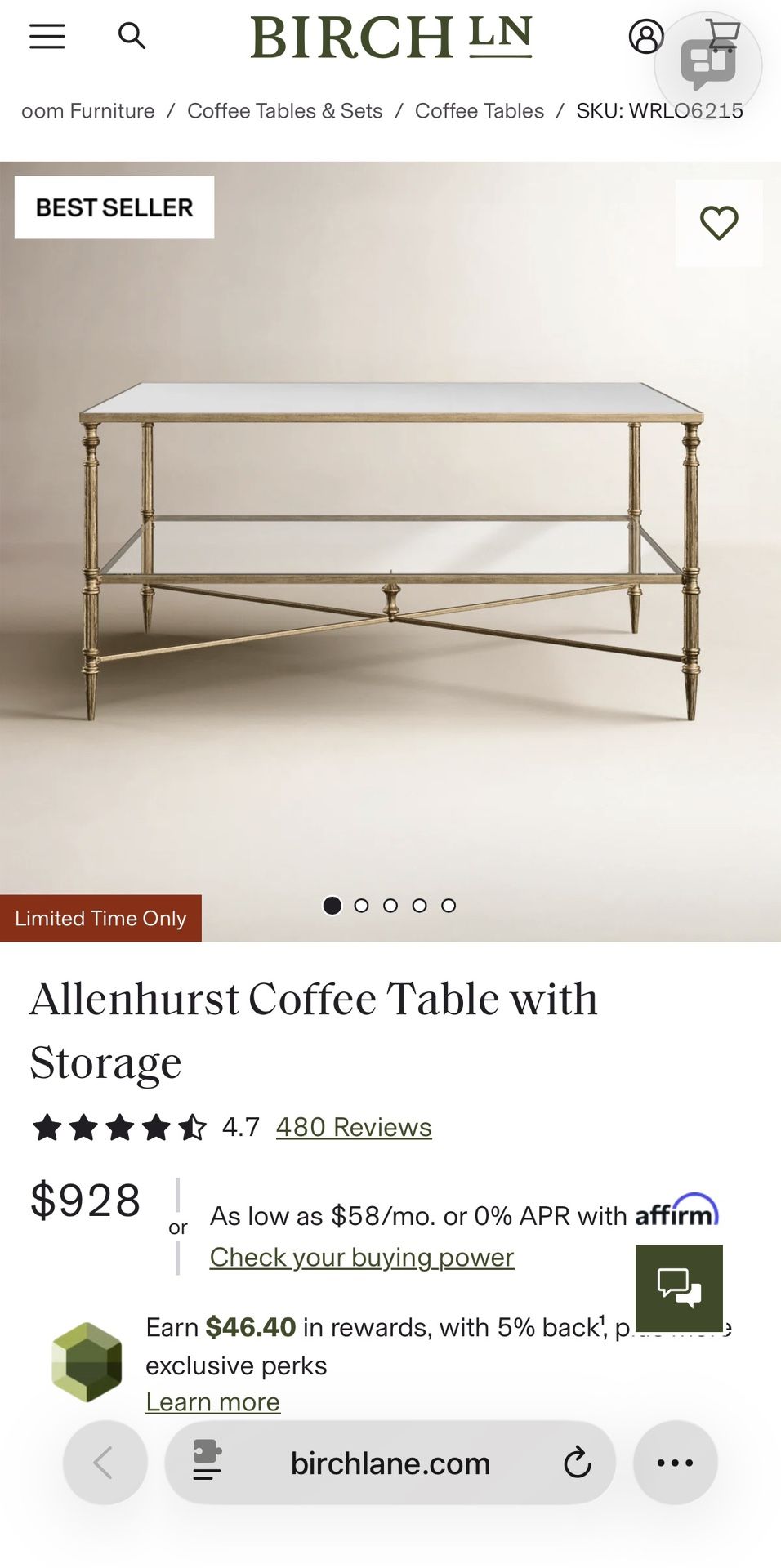The width and height of the screenshot is (781, 1568).
Task: Select the third carousel dot
Action: tap(390, 905)
